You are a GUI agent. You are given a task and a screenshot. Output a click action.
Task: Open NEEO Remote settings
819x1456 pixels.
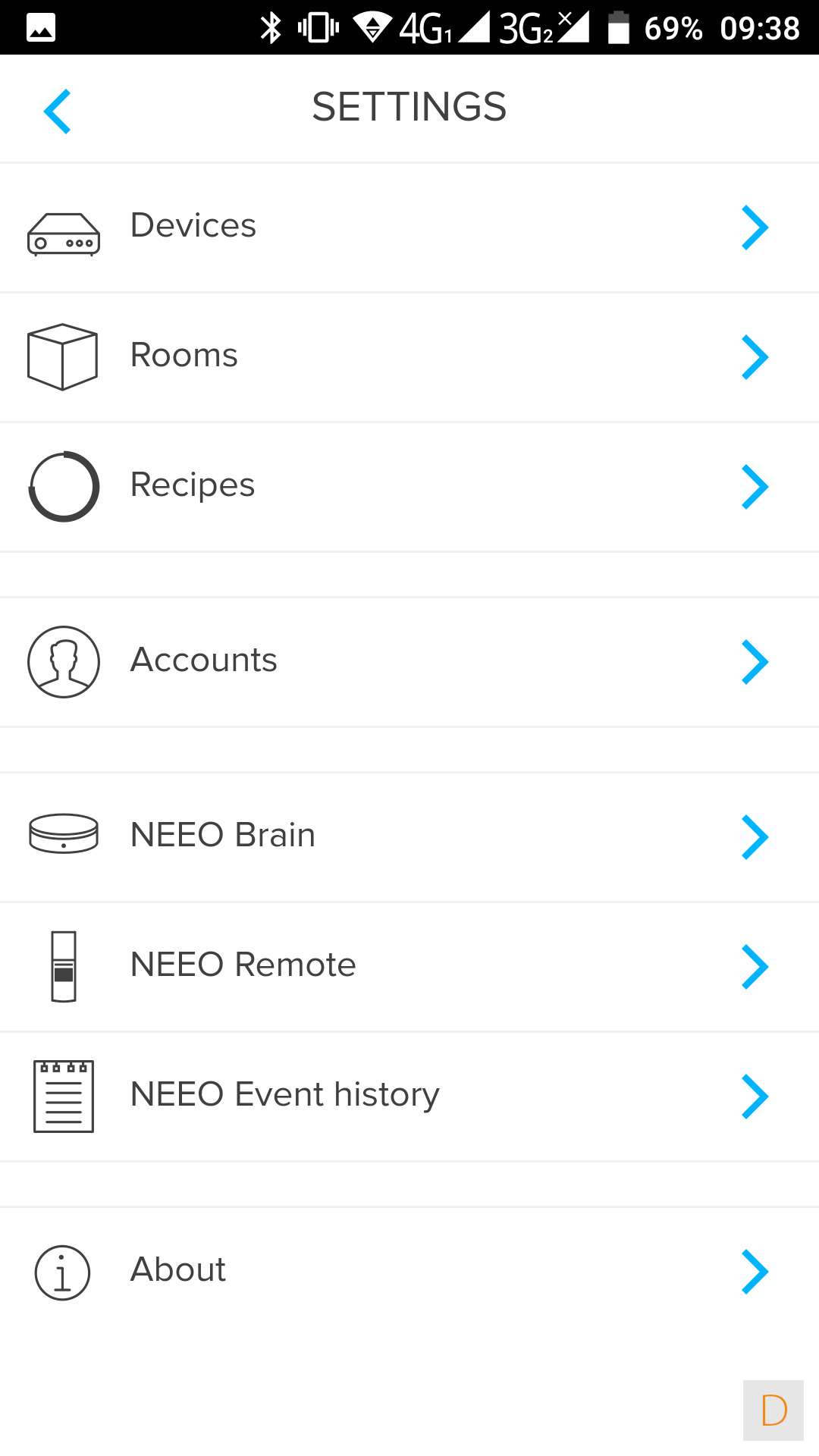coord(409,966)
